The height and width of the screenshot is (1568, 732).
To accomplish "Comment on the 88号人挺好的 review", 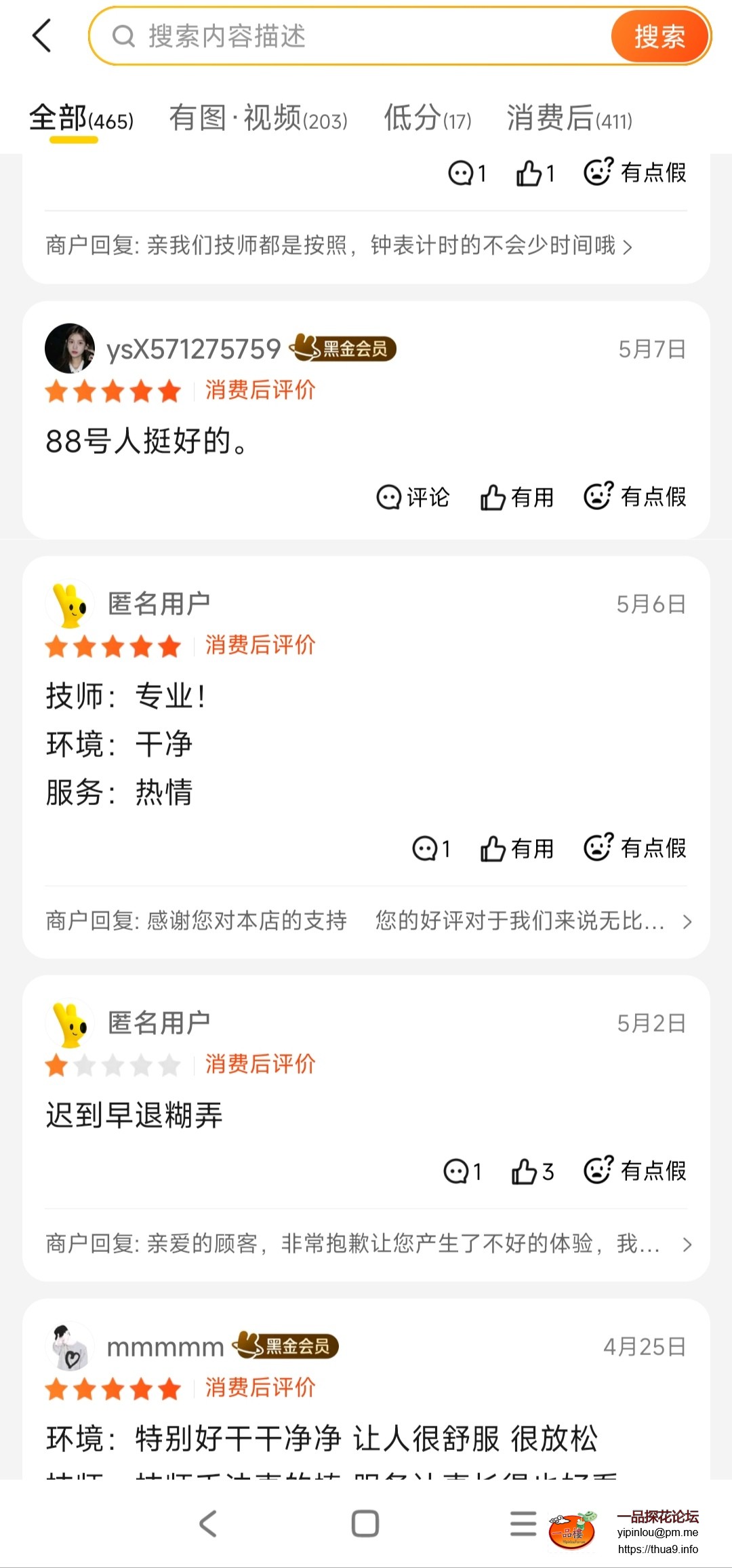I will [x=413, y=497].
